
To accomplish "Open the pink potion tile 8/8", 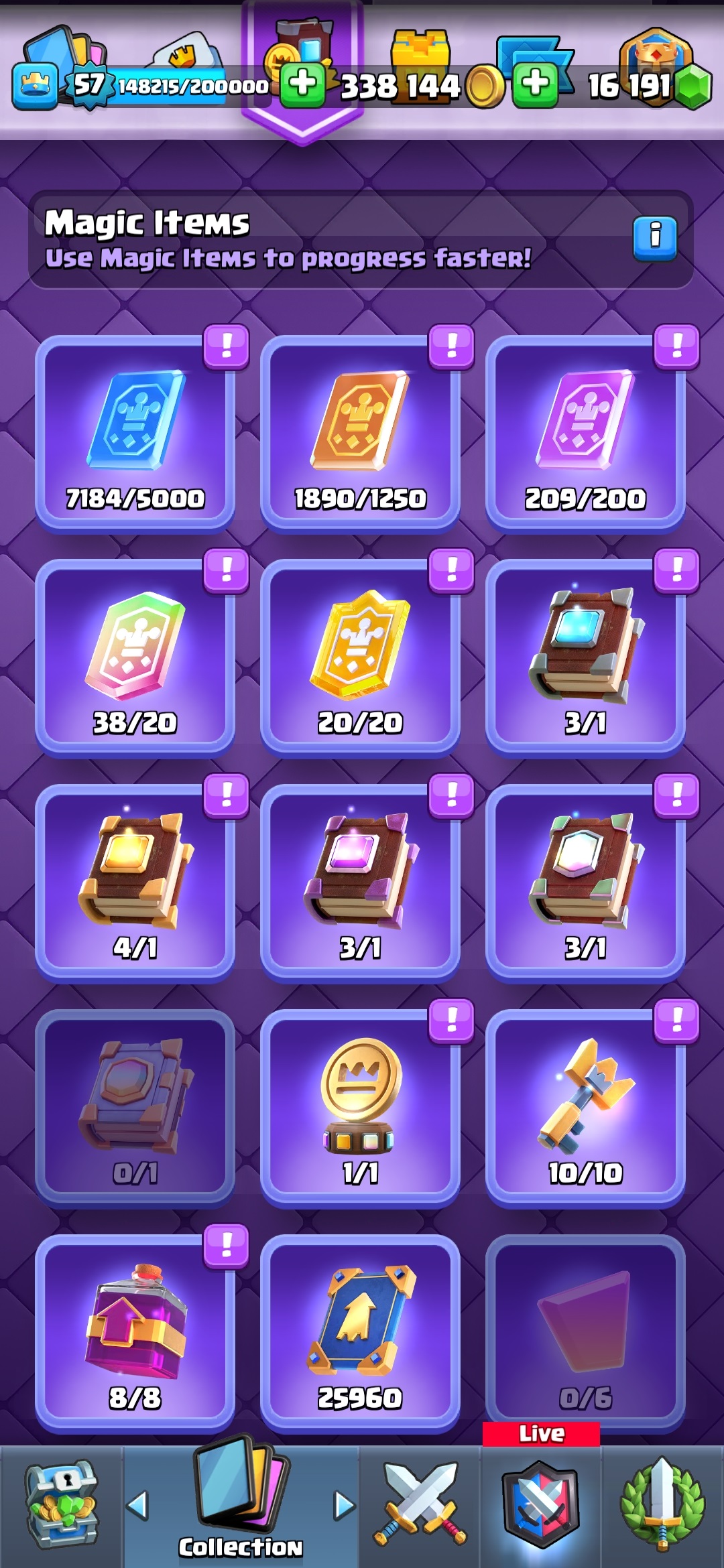I will pyautogui.click(x=135, y=1333).
